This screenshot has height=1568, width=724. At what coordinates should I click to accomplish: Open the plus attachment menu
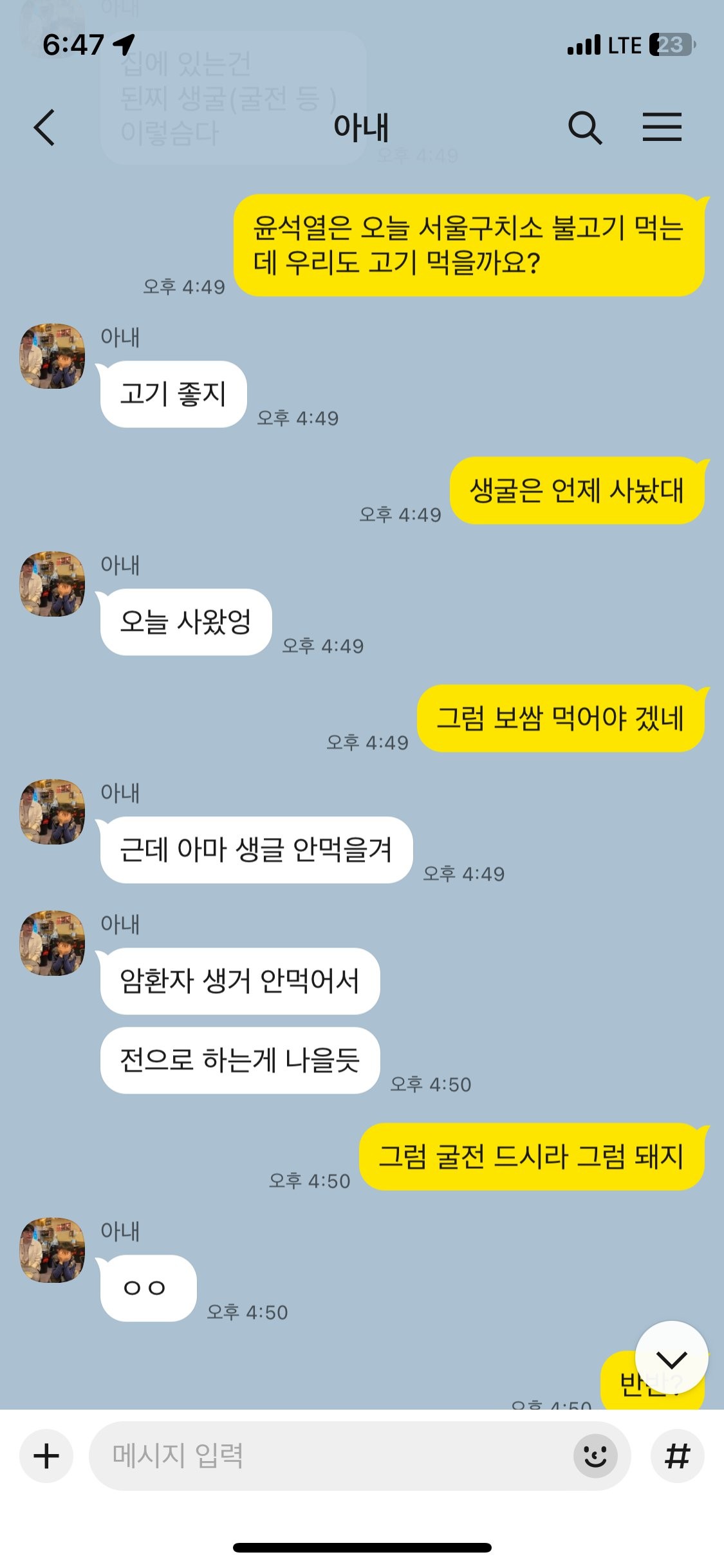pos(46,1456)
